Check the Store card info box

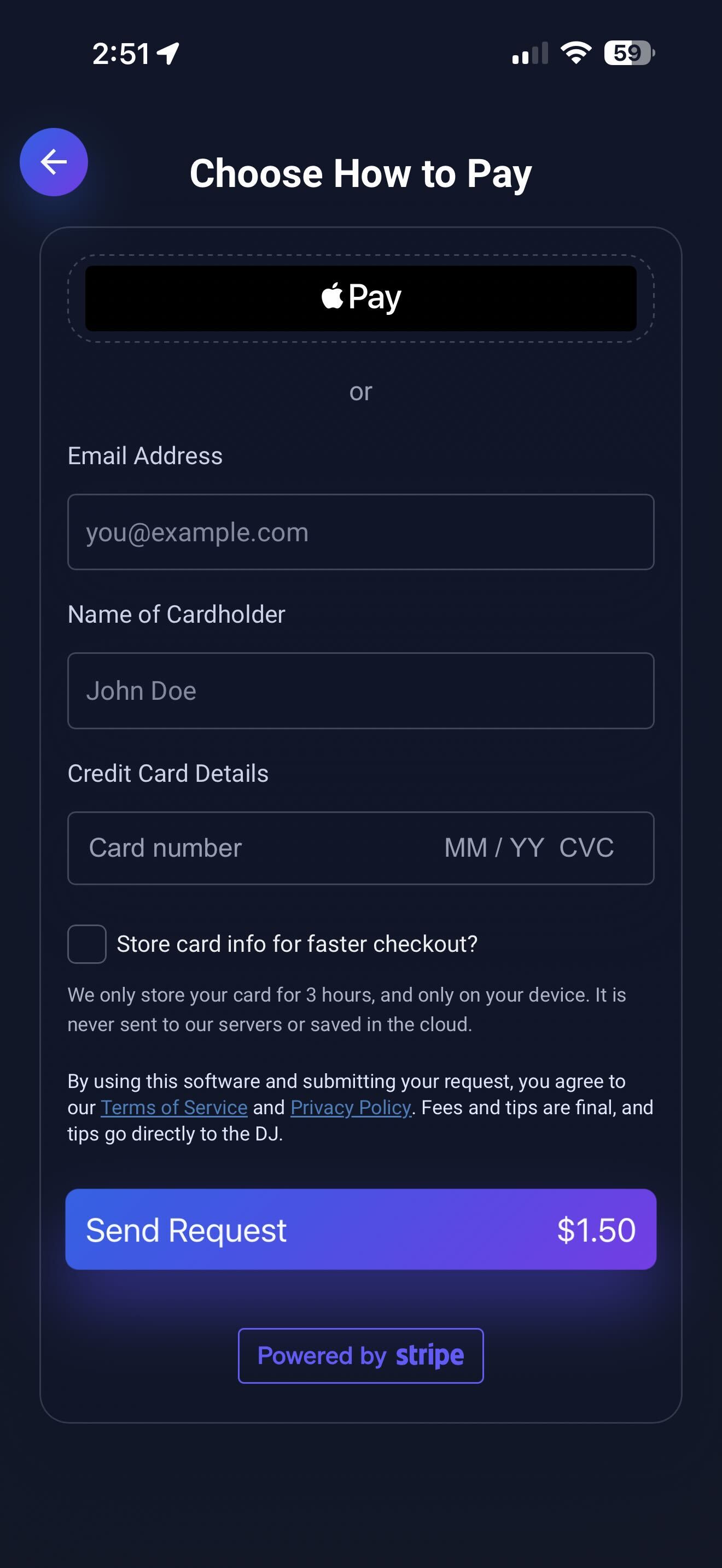tap(87, 944)
